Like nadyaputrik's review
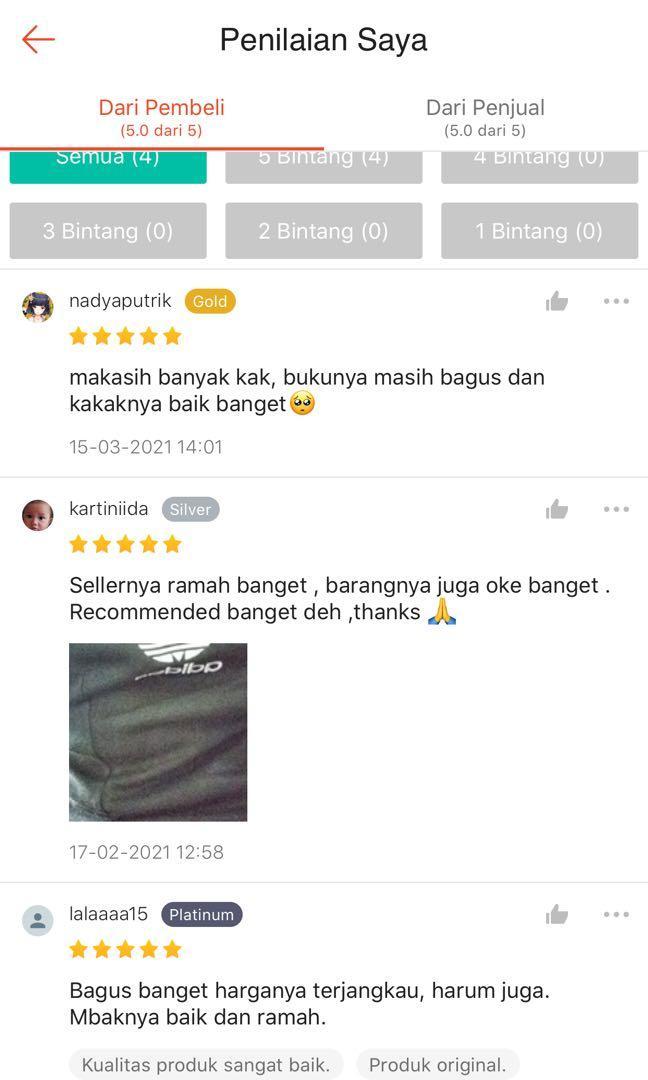 (556, 301)
